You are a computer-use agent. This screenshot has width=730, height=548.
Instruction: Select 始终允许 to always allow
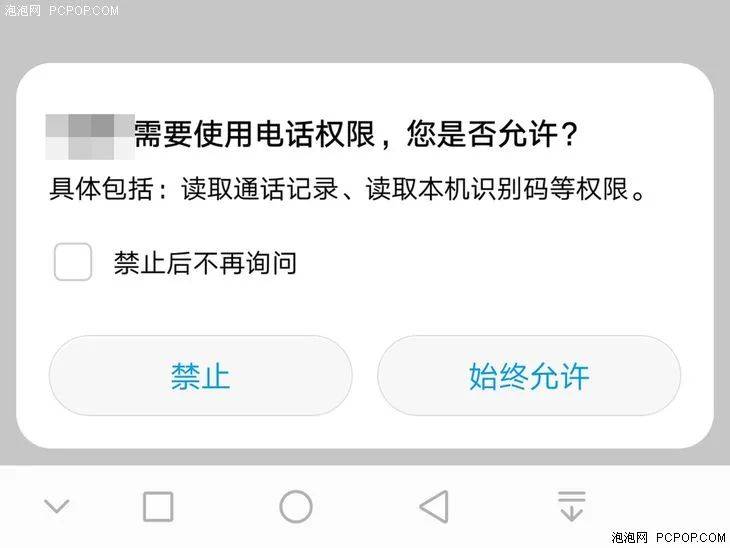pyautogui.click(x=528, y=376)
